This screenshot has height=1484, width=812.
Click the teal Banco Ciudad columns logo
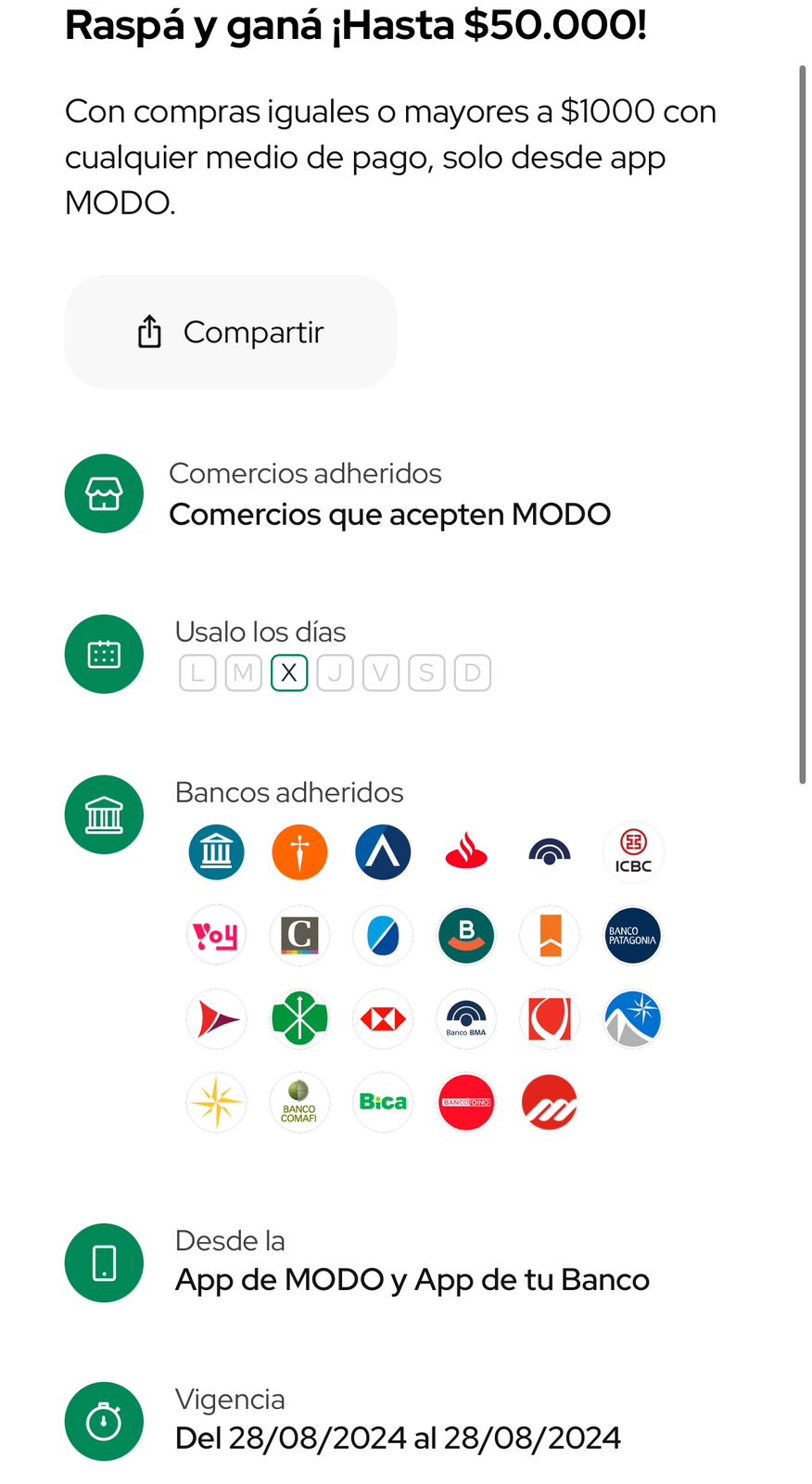tap(216, 851)
